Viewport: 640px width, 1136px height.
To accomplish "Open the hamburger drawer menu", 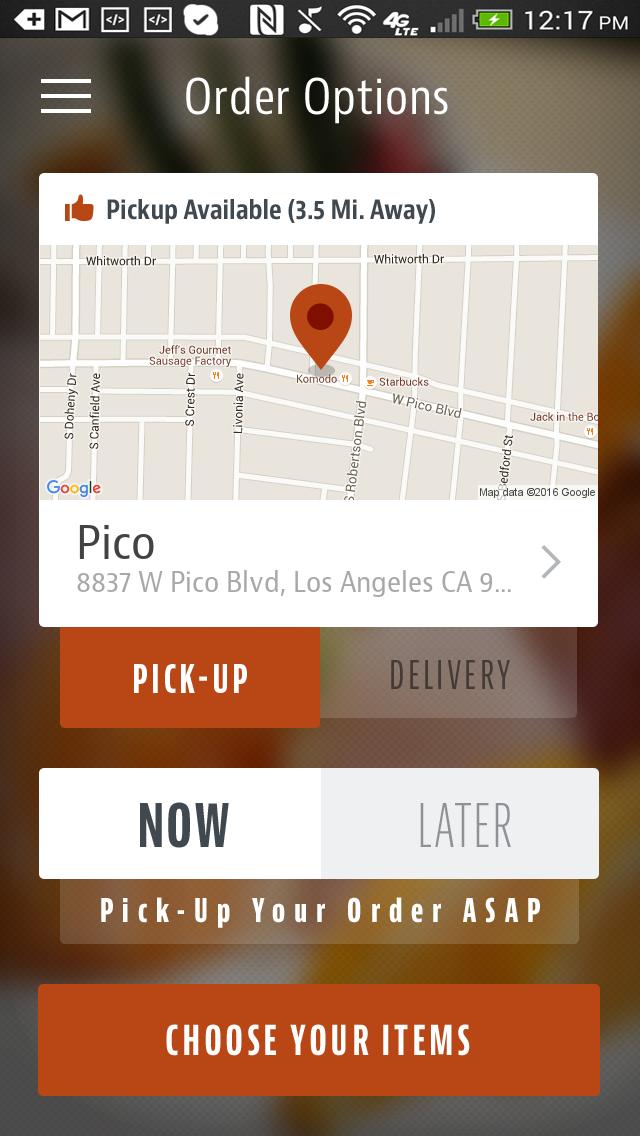I will point(66,96).
